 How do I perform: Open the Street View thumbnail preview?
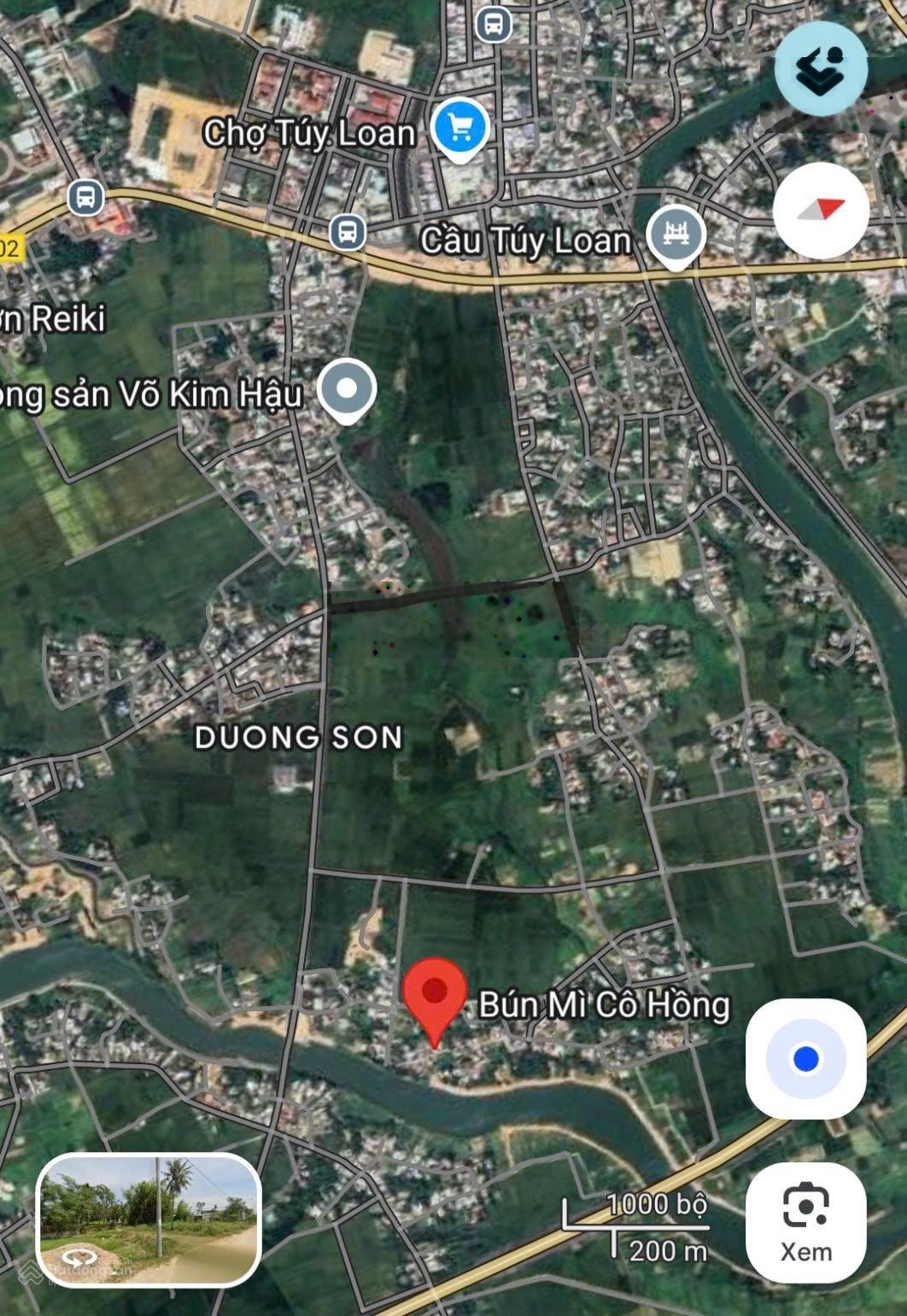[x=148, y=1219]
